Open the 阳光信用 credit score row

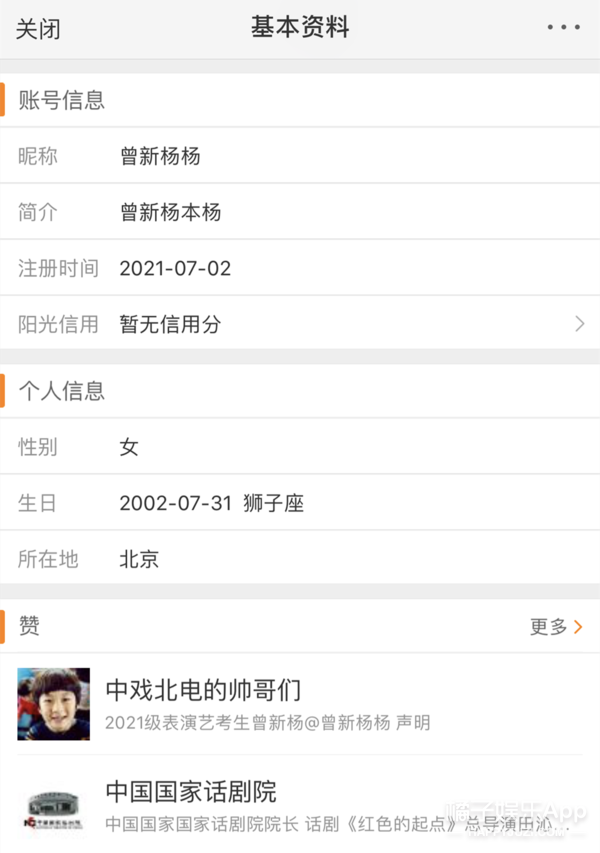[x=300, y=324]
